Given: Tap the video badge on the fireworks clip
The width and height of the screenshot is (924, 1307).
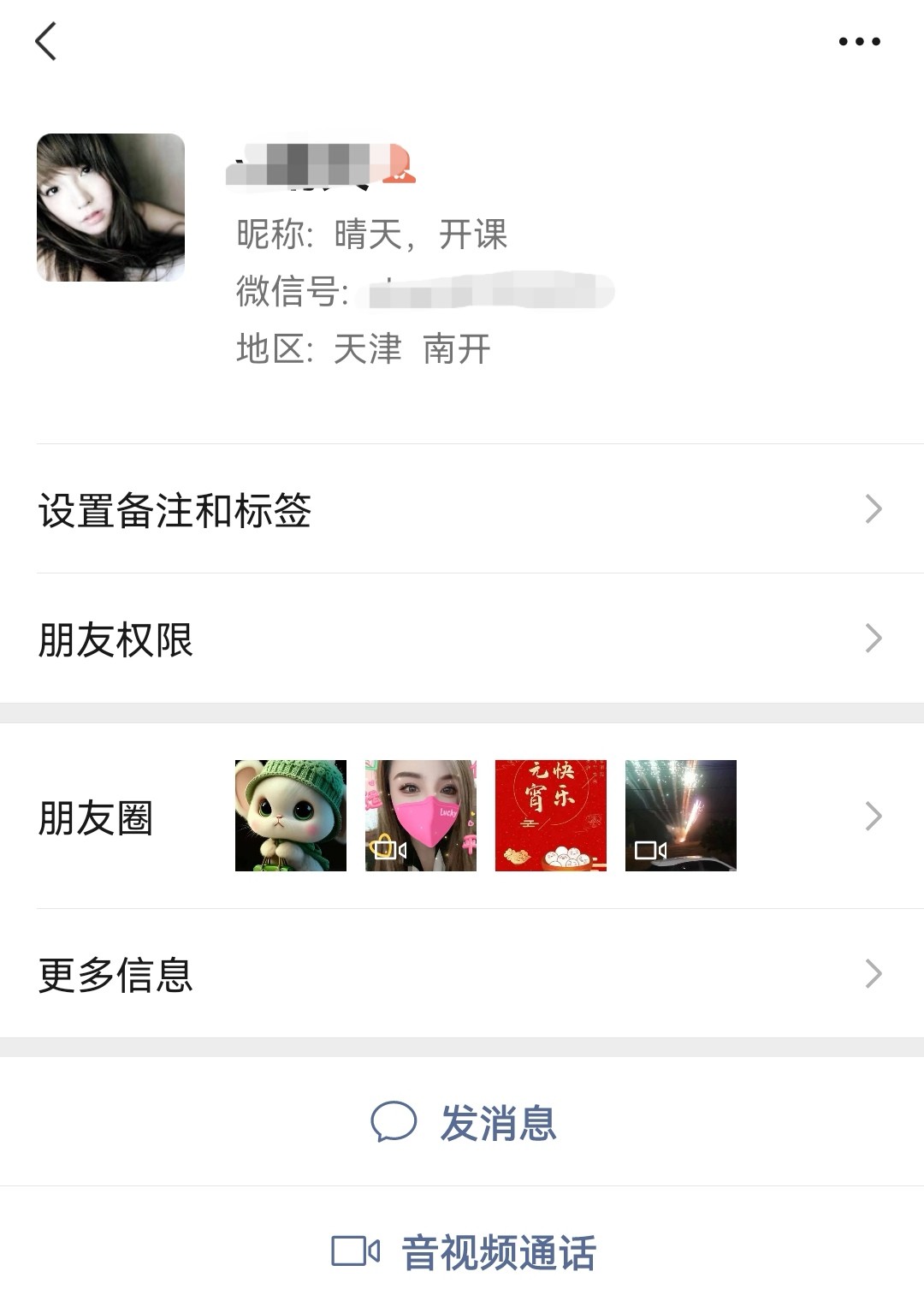Looking at the screenshot, I should click(x=652, y=851).
